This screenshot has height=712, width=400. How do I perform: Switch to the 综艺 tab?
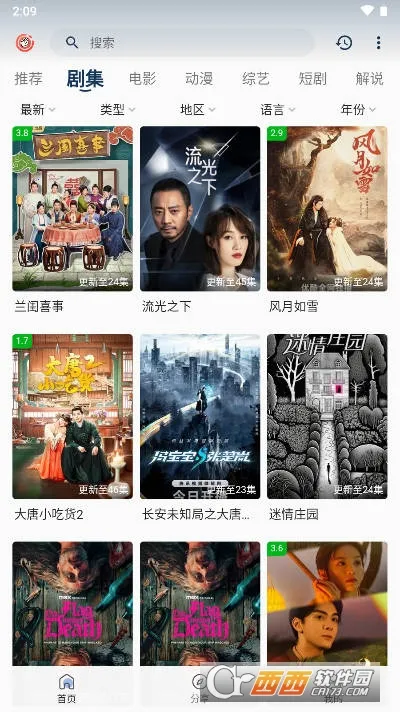click(256, 79)
